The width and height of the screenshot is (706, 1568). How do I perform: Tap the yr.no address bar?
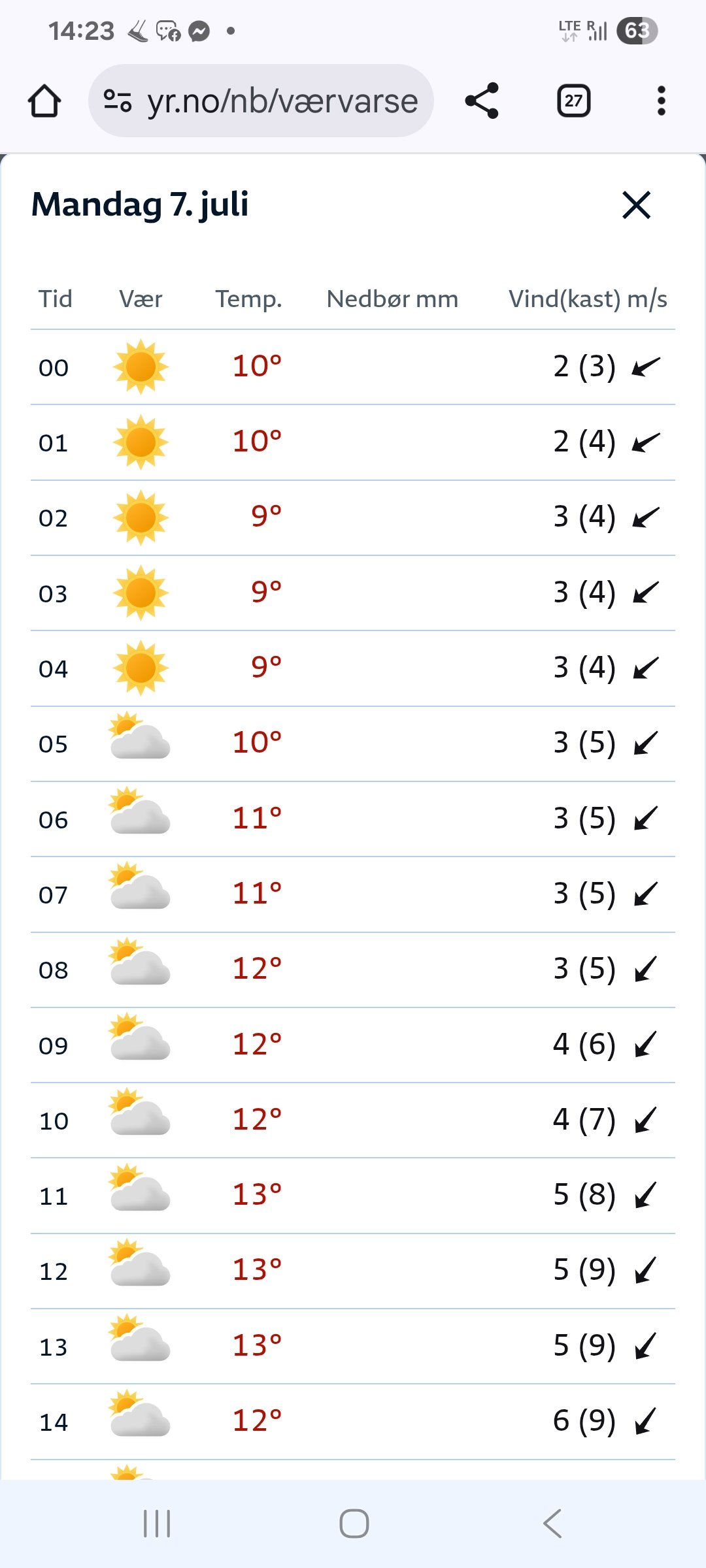point(281,101)
